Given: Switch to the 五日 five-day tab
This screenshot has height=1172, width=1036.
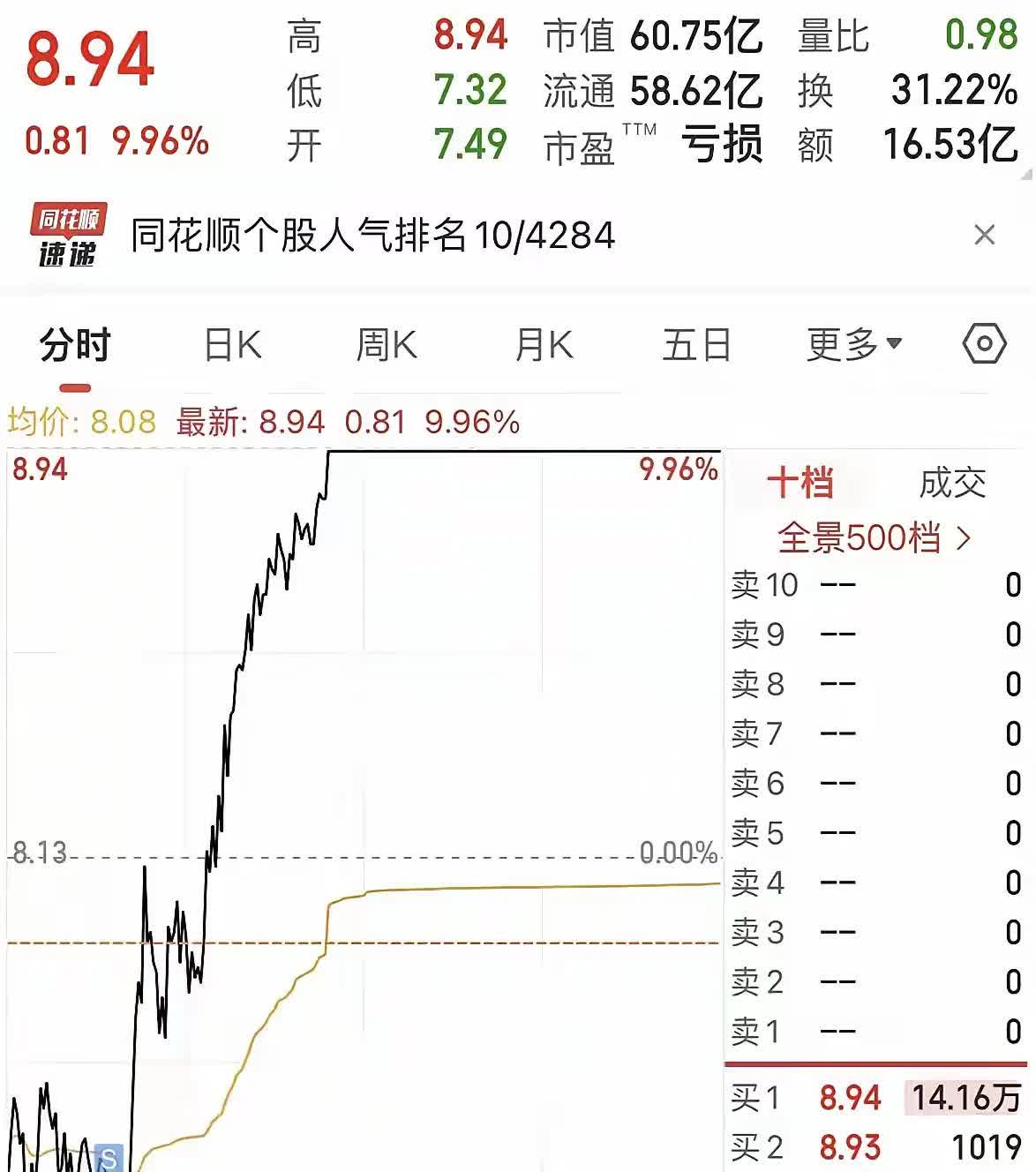Looking at the screenshot, I should pos(696,344).
